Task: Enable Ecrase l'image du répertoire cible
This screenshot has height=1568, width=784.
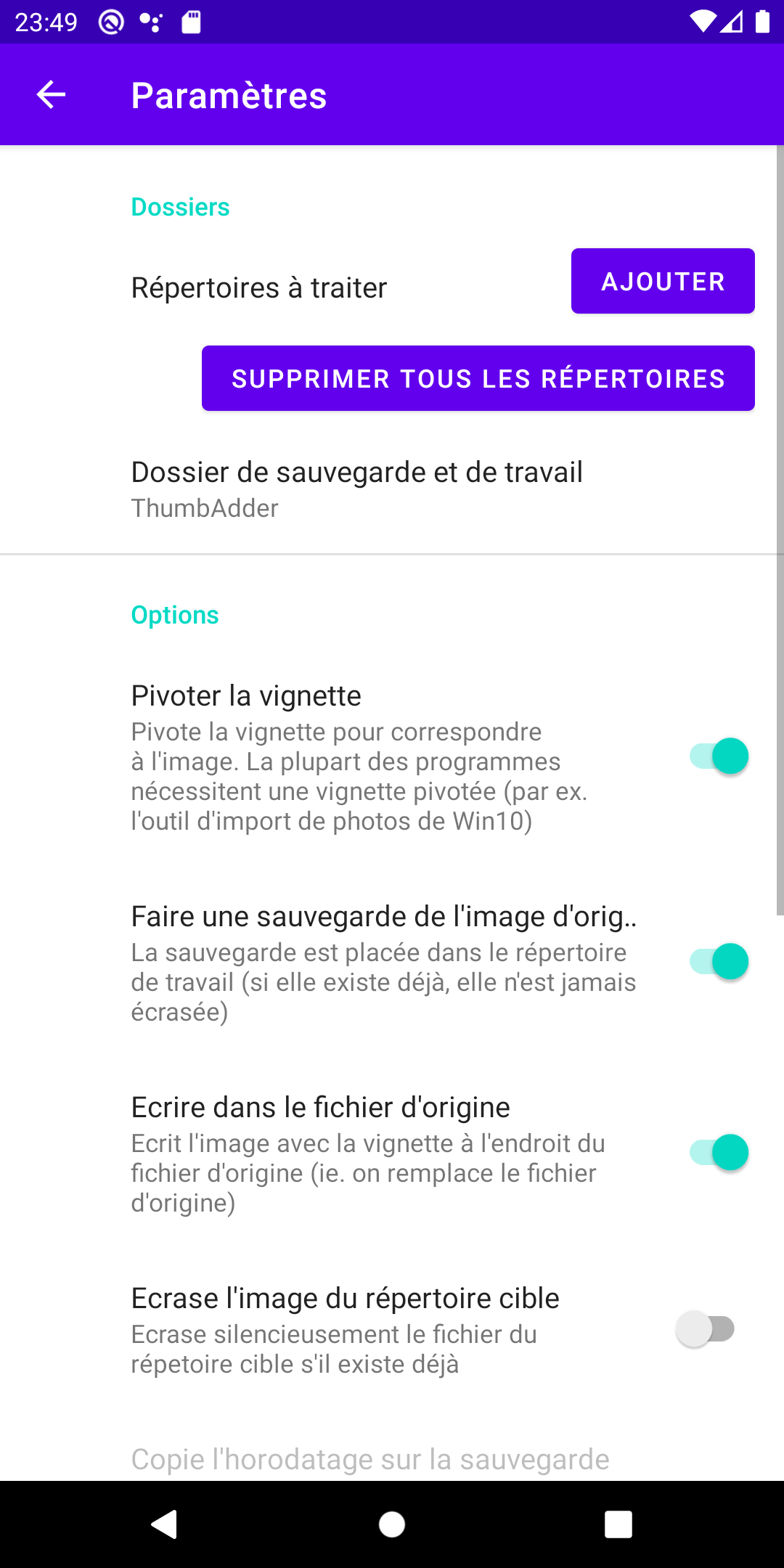Action: pyautogui.click(x=706, y=1329)
